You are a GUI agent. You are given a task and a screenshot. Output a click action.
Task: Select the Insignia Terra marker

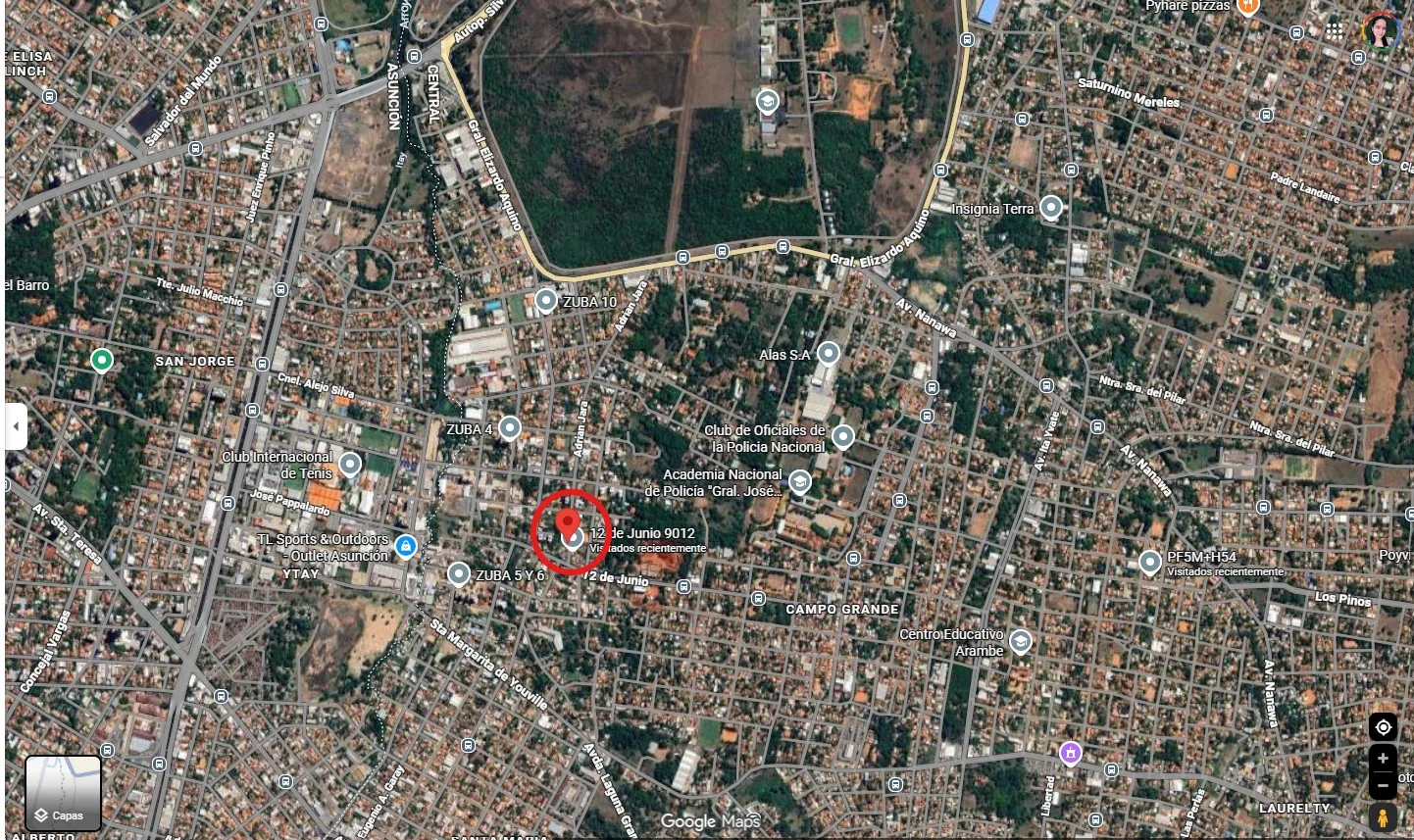[x=1051, y=208]
